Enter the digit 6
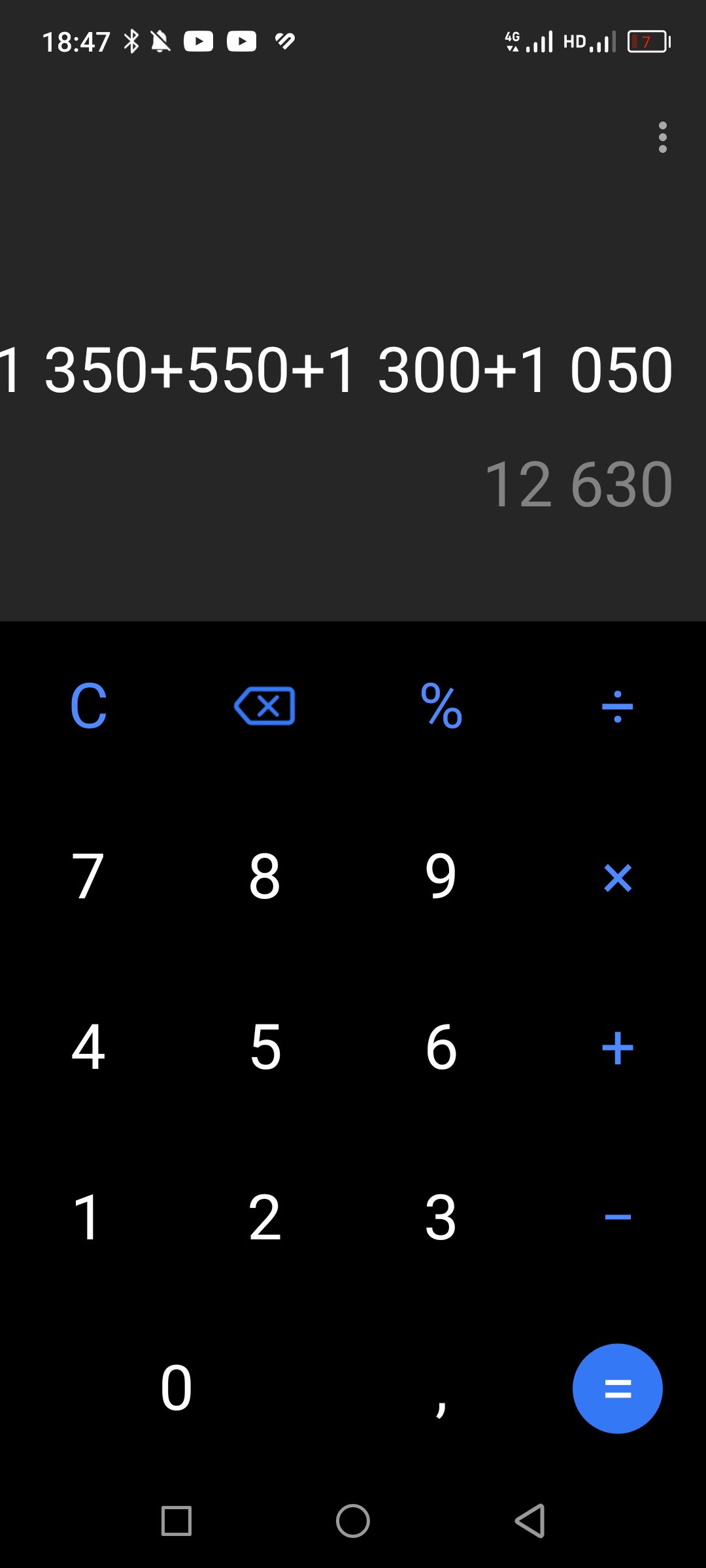This screenshot has width=706, height=1568. tap(441, 1047)
